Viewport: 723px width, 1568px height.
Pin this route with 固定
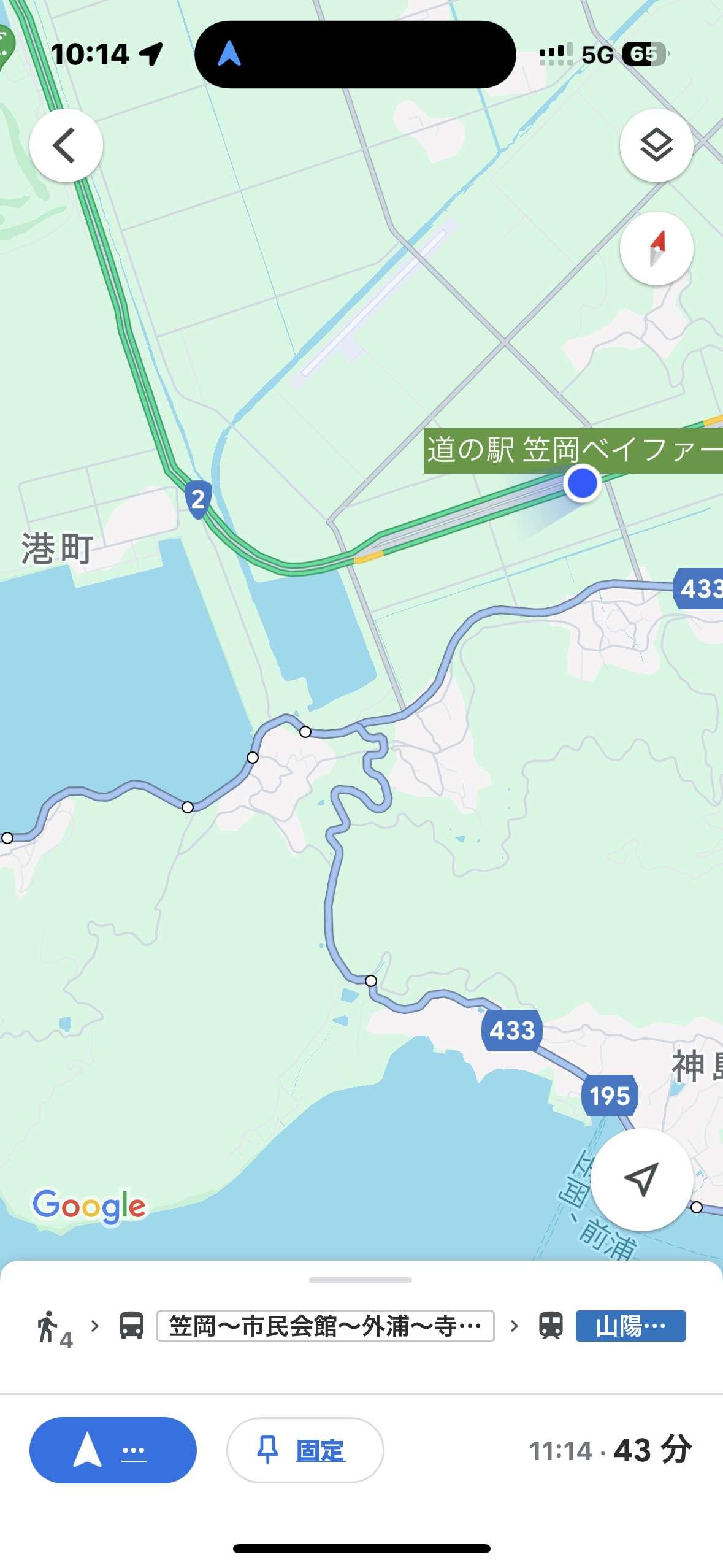tap(305, 1450)
